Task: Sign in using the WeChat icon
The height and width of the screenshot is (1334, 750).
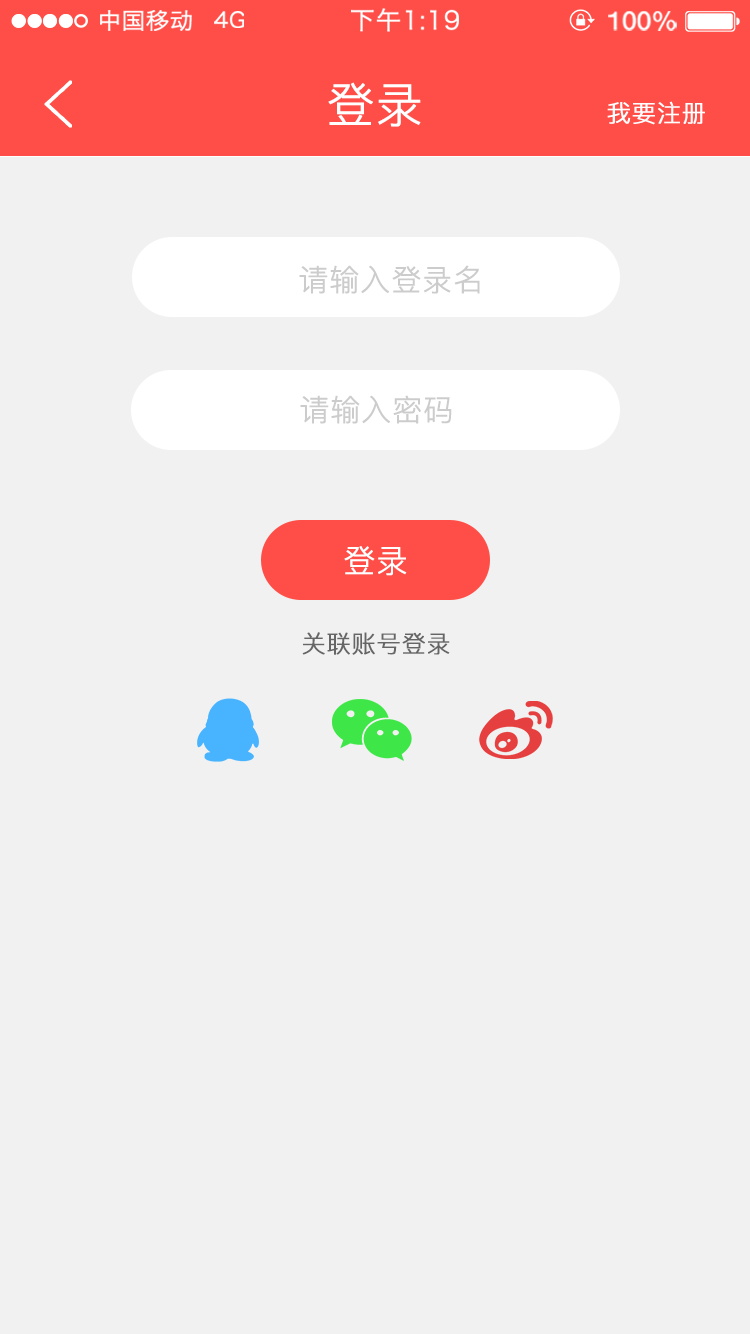Action: [372, 730]
